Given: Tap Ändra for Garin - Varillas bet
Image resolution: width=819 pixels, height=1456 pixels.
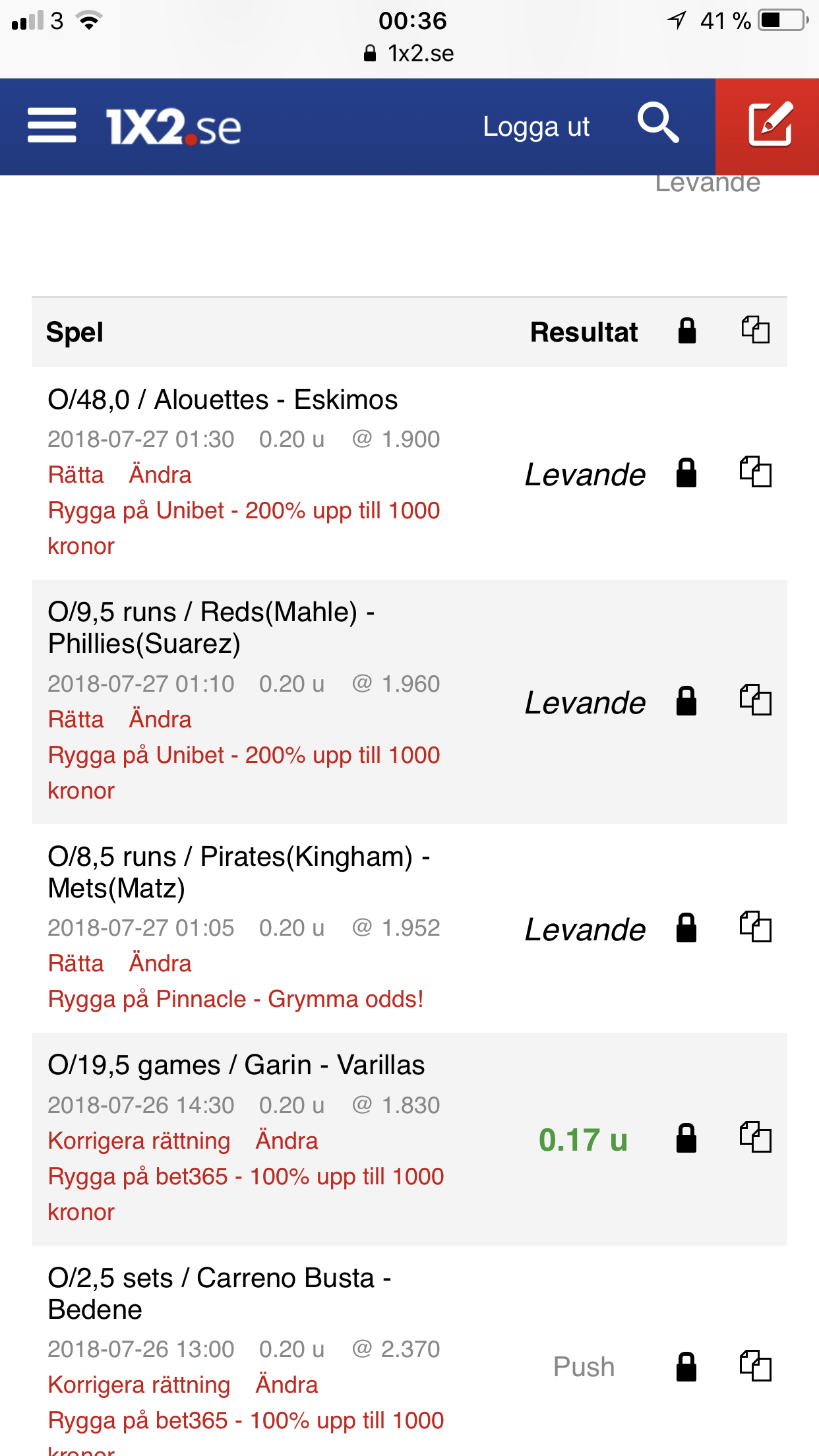Looking at the screenshot, I should coord(287,1141).
